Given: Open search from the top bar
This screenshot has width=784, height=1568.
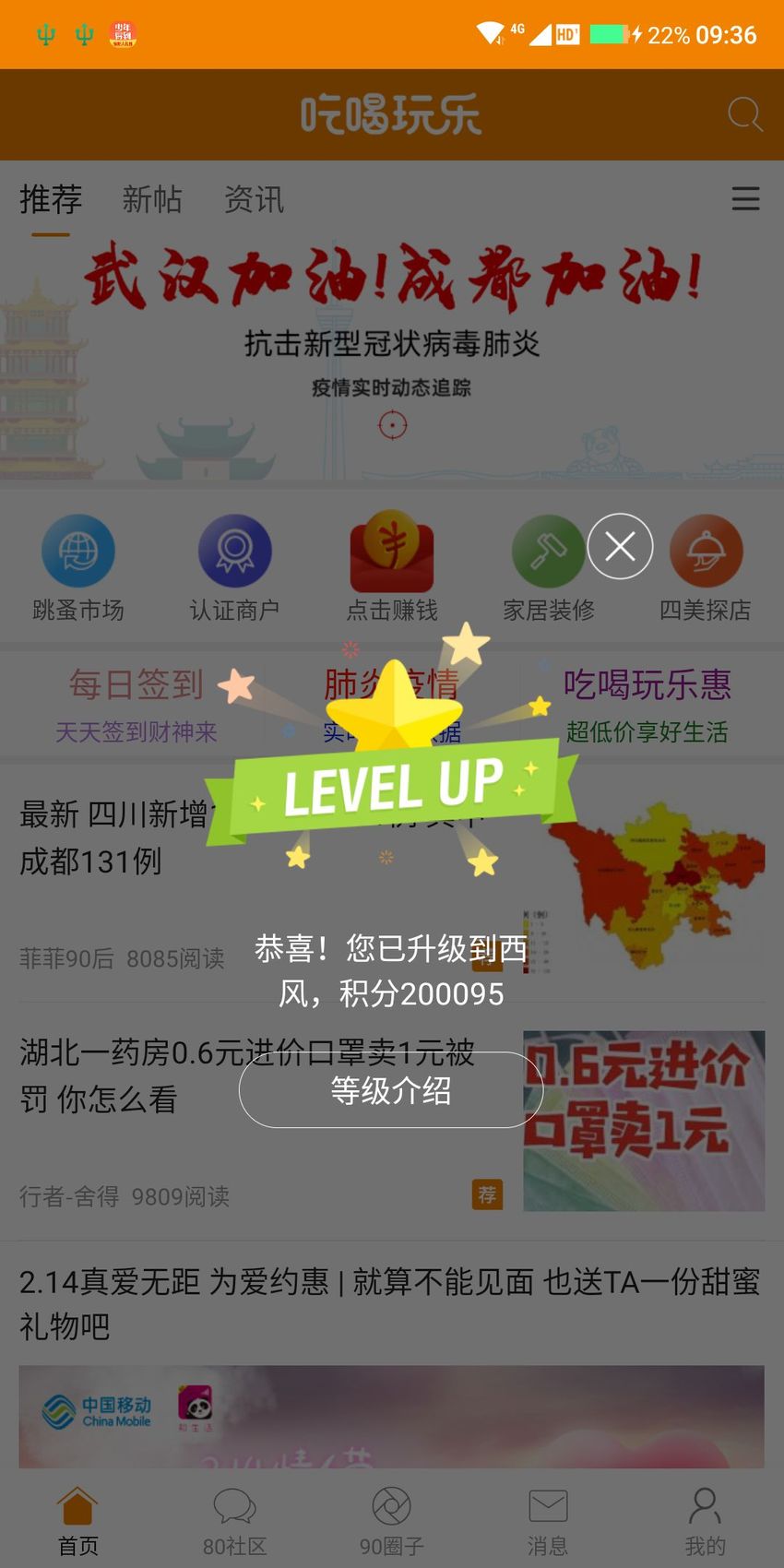Looking at the screenshot, I should (744, 114).
